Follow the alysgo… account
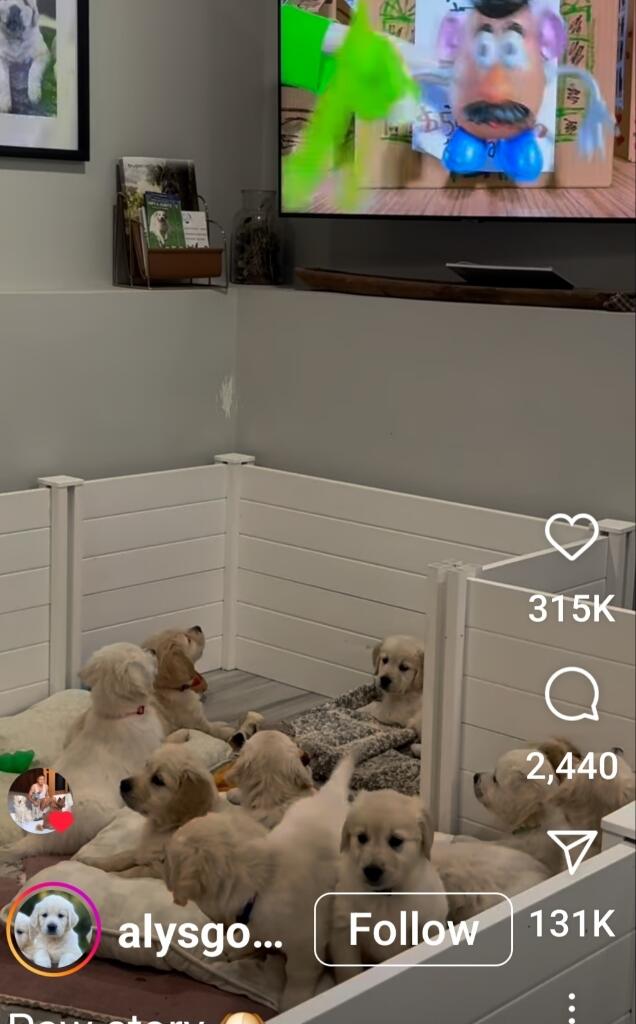Screen dimensions: 636x1024 point(413,930)
